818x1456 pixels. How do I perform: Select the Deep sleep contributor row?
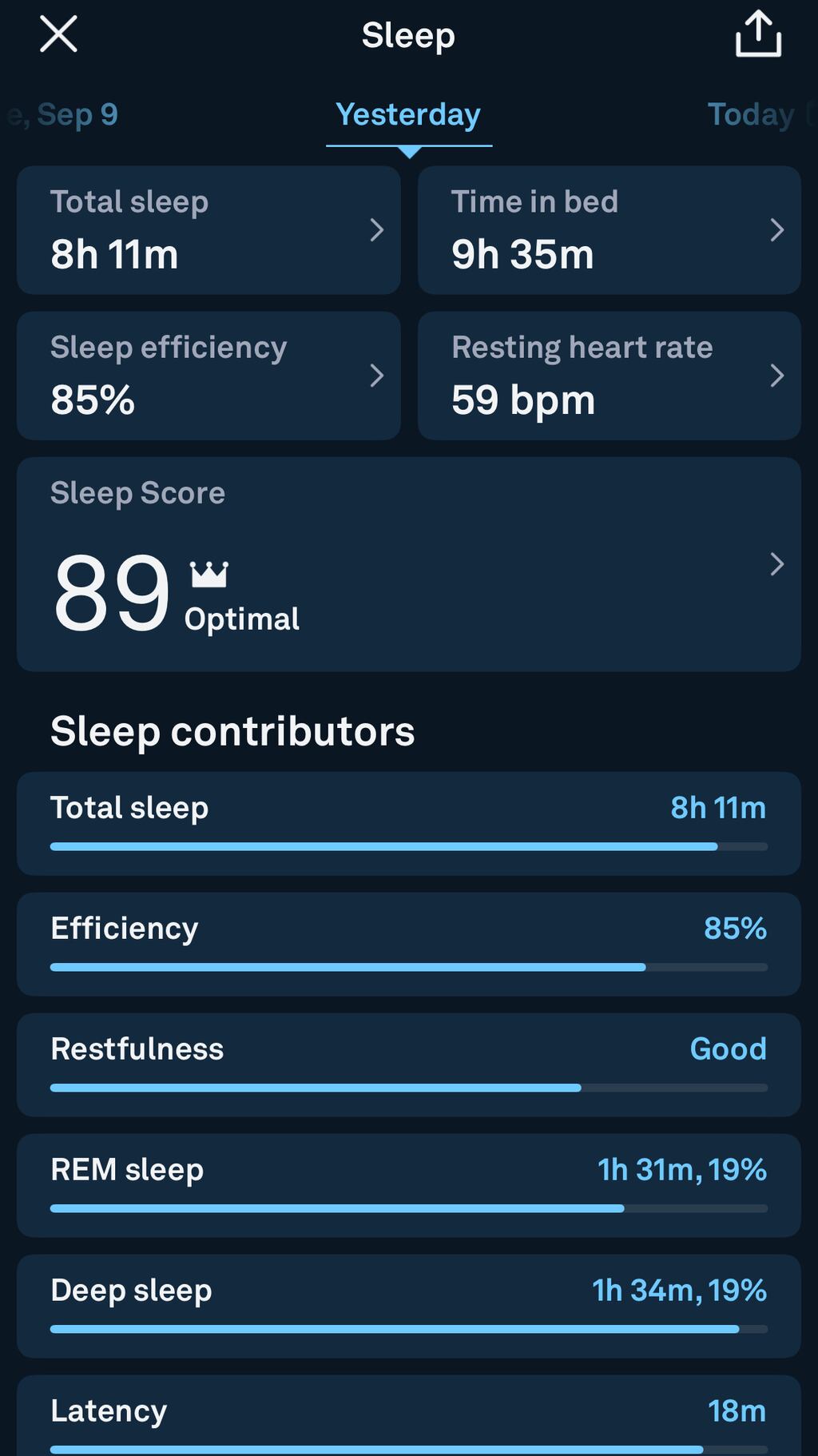click(408, 1307)
